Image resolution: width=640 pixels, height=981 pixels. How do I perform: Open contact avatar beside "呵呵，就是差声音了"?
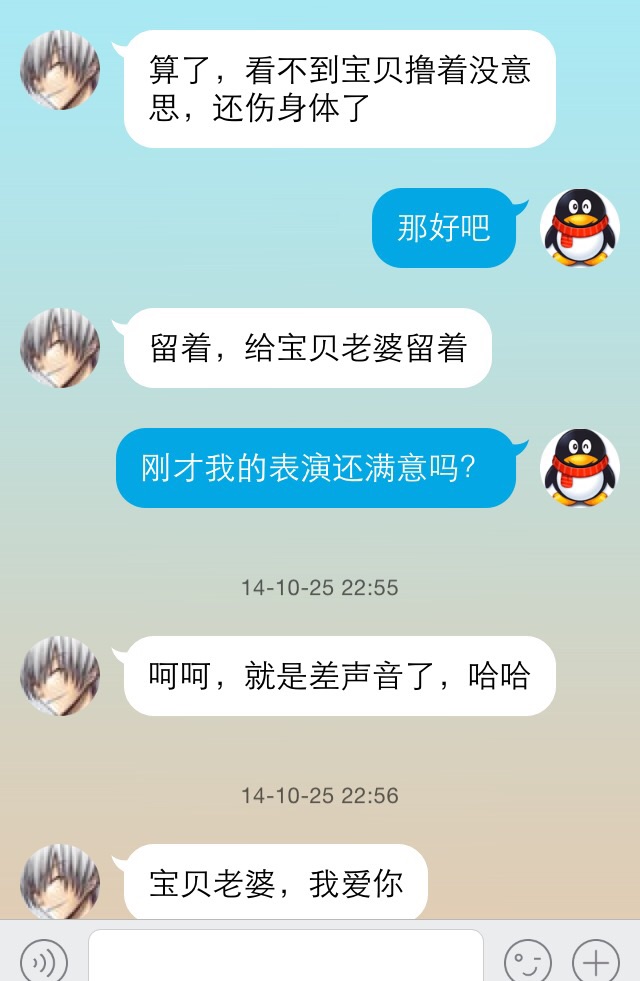[x=60, y=676]
